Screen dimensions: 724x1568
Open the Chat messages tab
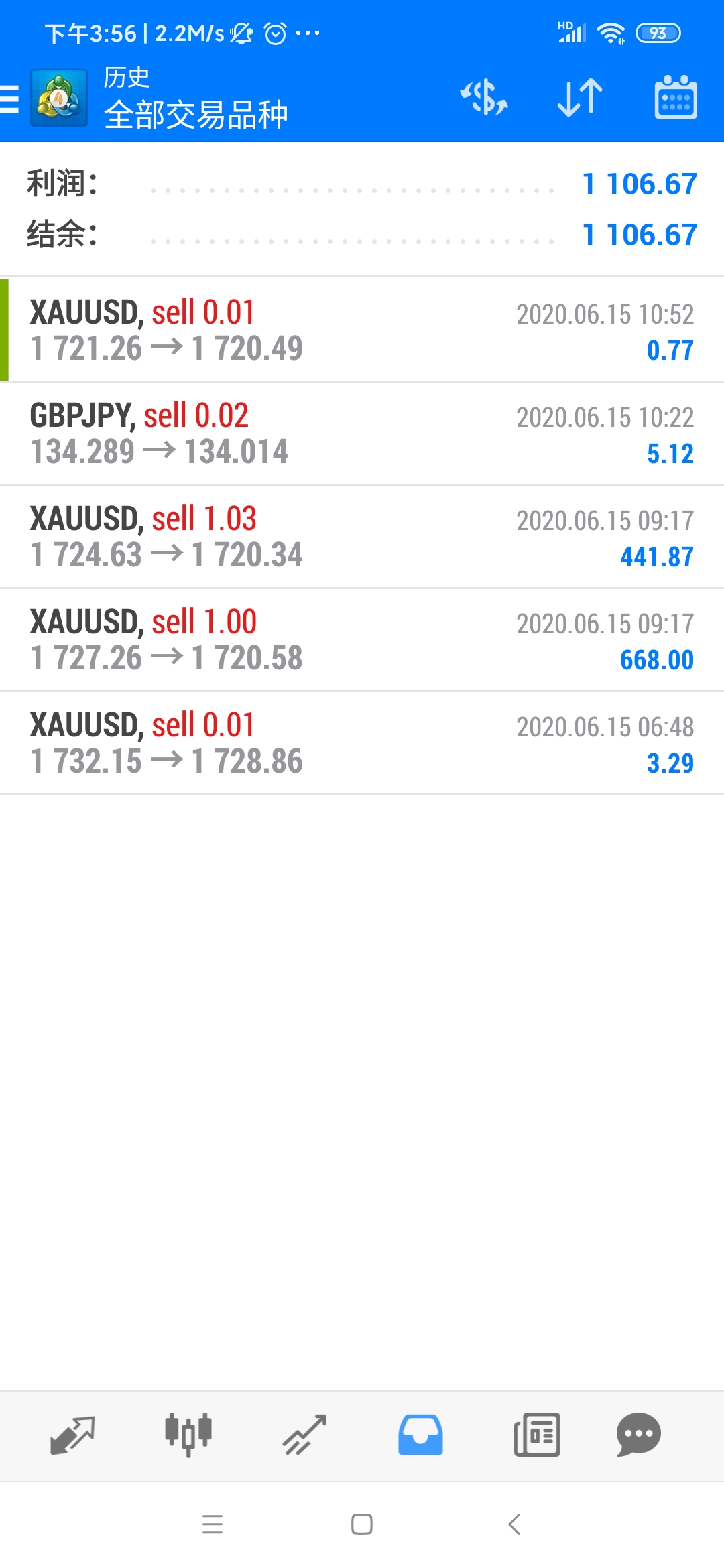pos(638,1435)
